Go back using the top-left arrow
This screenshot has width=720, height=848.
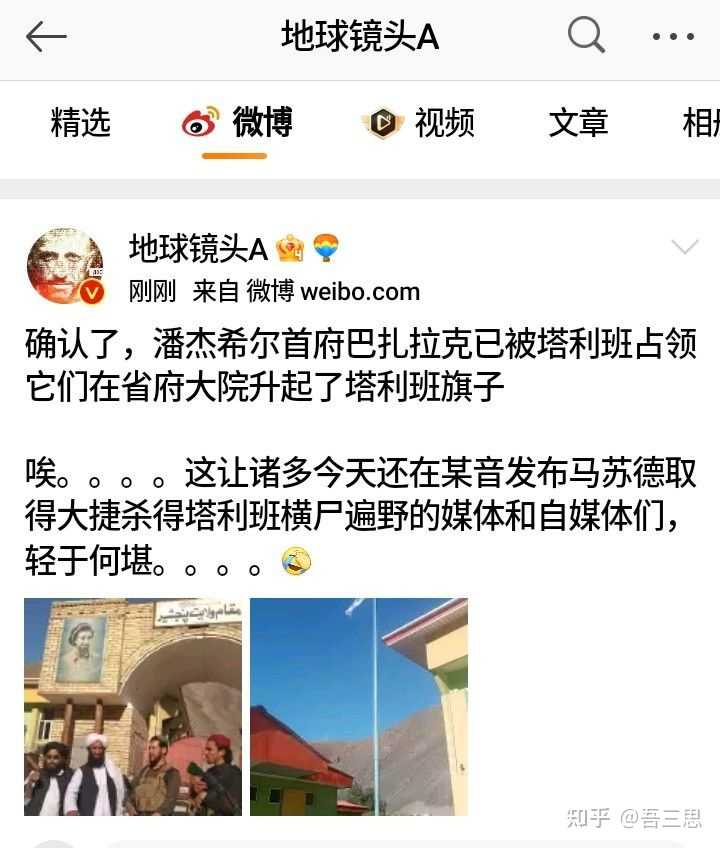pos(46,37)
